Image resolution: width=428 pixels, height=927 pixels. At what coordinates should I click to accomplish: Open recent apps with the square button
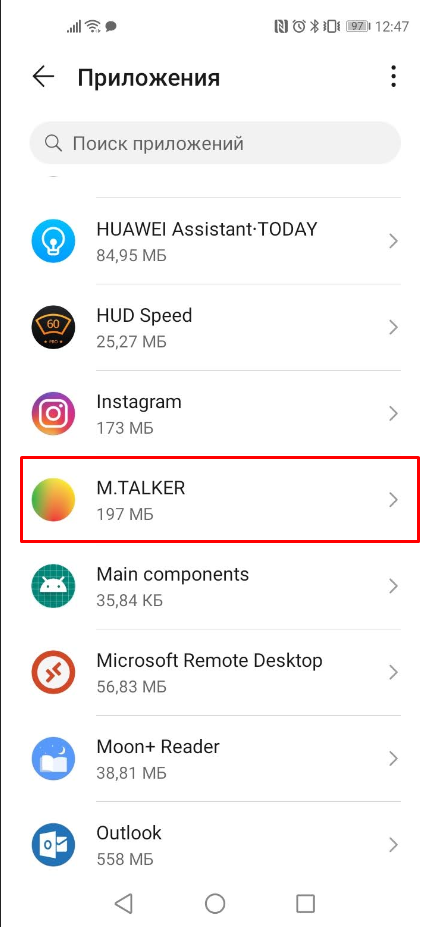click(x=305, y=903)
